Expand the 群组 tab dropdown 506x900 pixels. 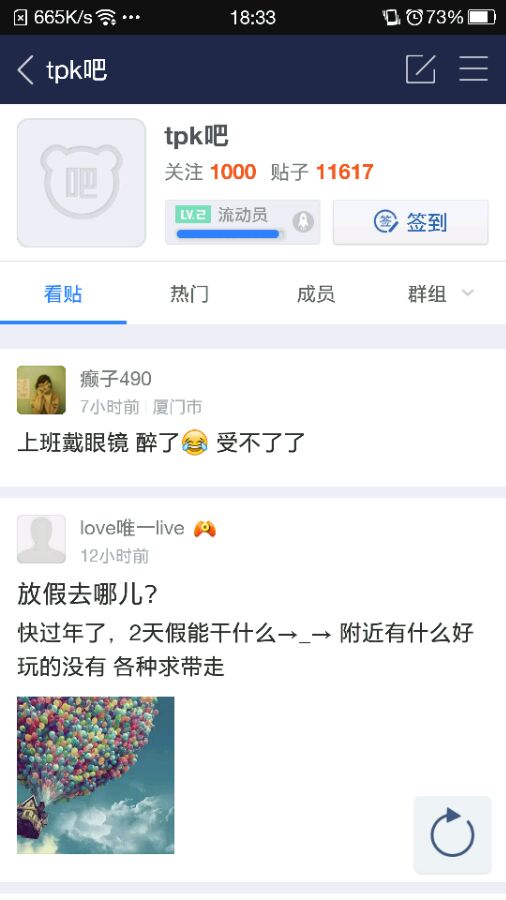(441, 294)
